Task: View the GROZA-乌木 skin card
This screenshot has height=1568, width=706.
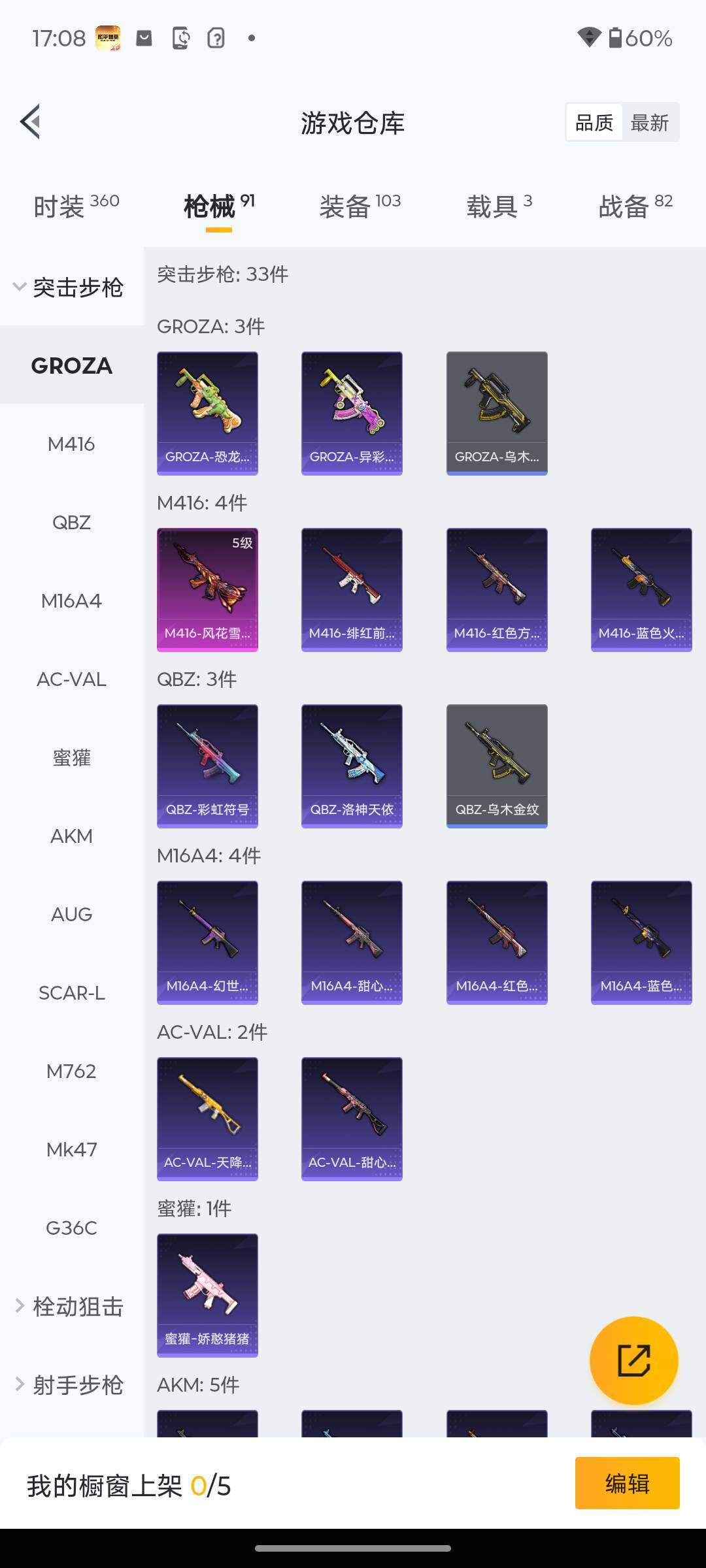Action: pos(497,413)
